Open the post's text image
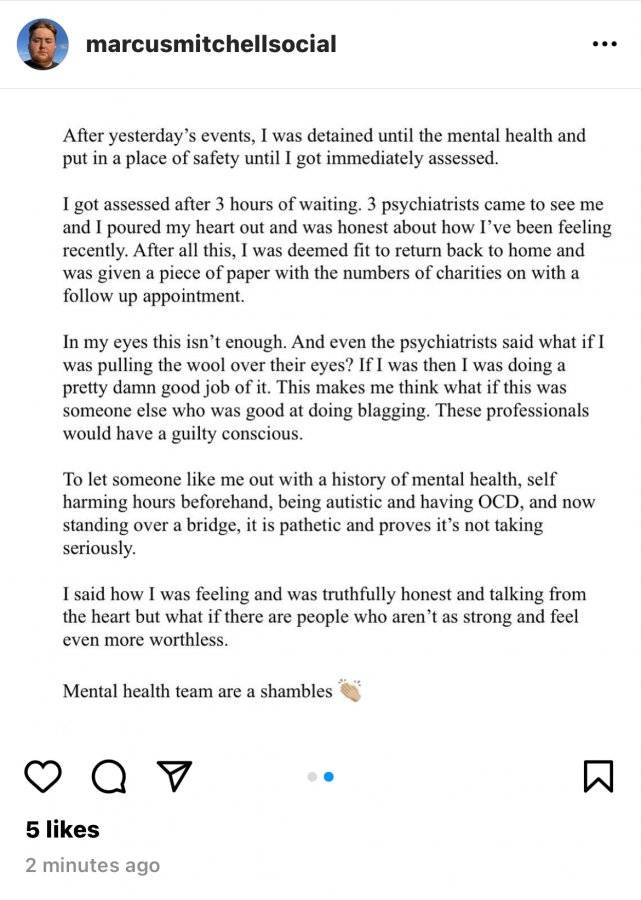This screenshot has height=900, width=641. pos(320,412)
